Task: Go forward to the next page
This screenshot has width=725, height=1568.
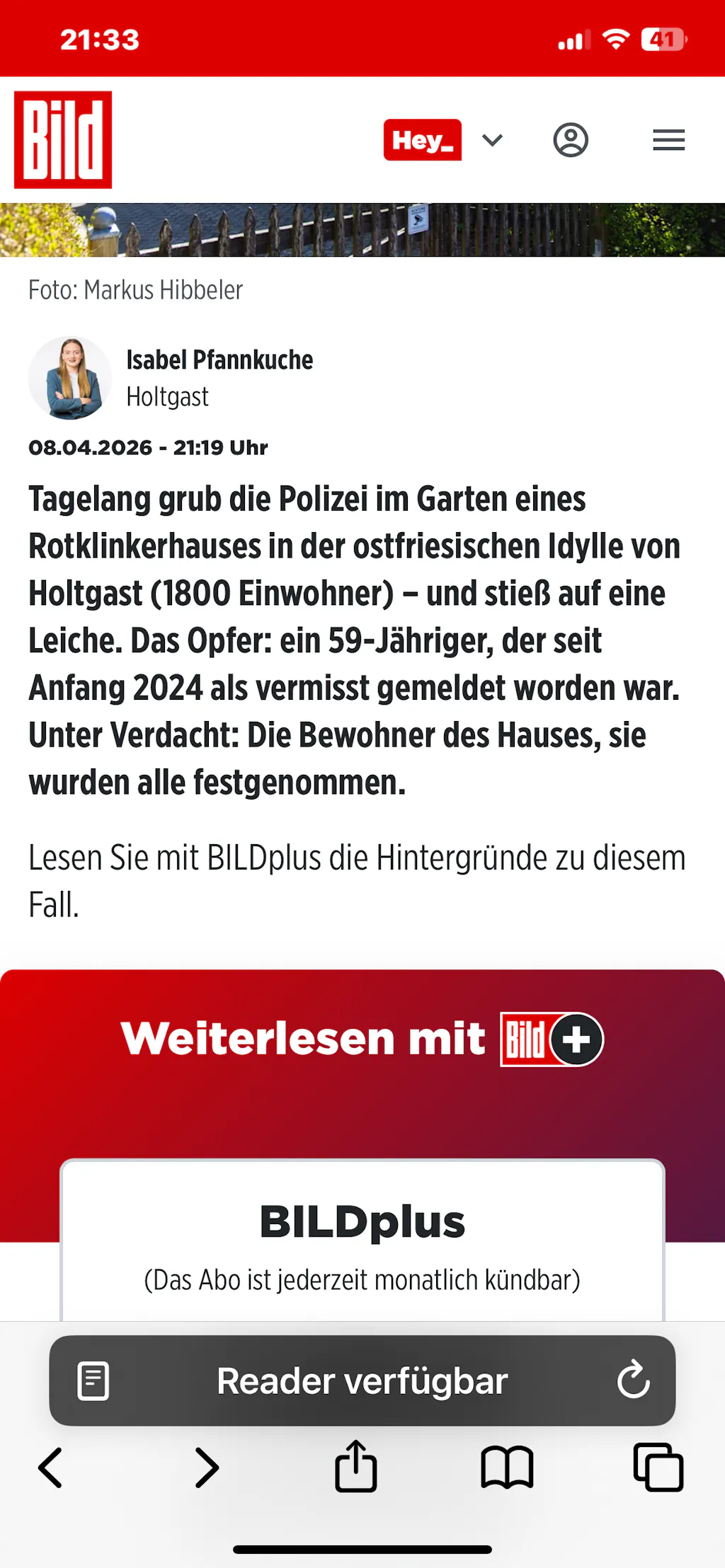Action: 206,1468
